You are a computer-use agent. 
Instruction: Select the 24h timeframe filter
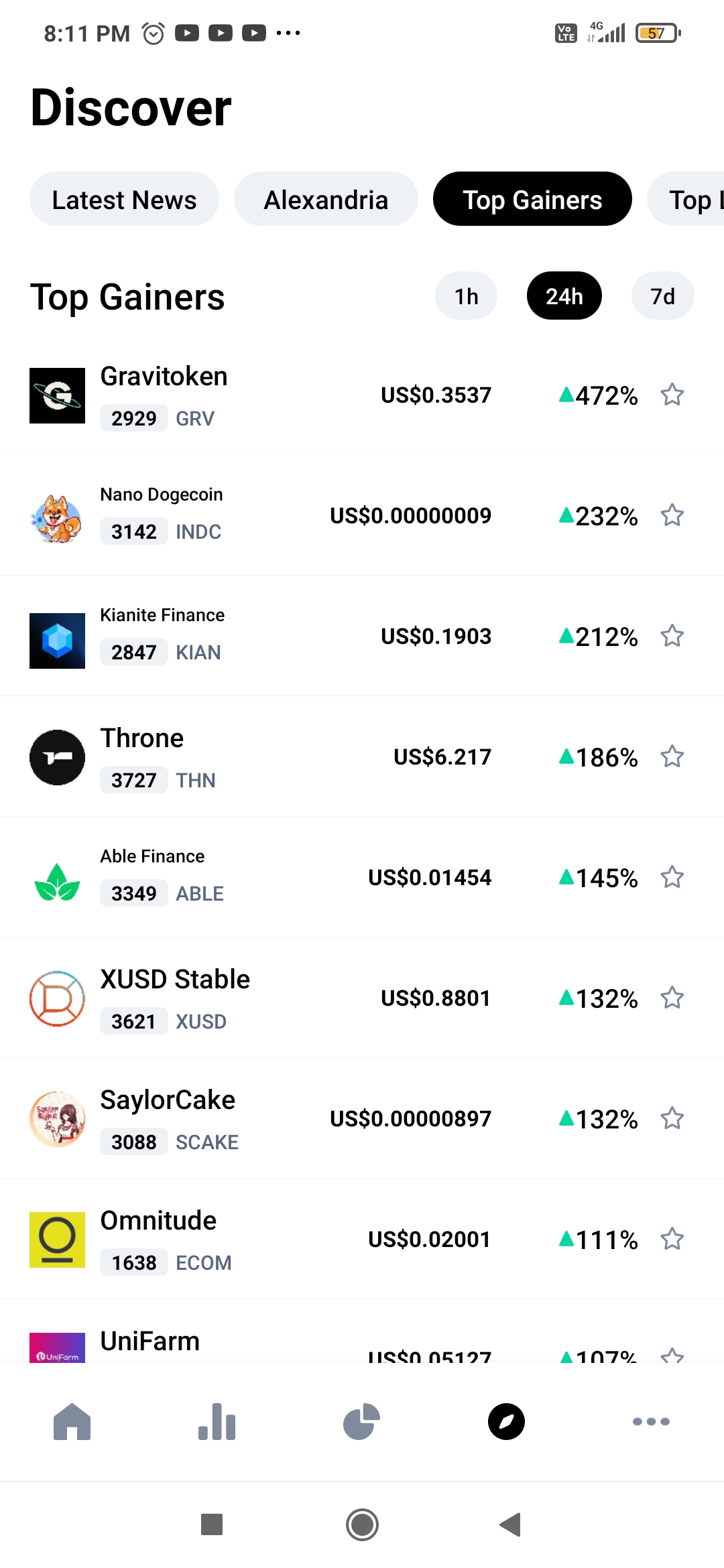click(x=564, y=296)
